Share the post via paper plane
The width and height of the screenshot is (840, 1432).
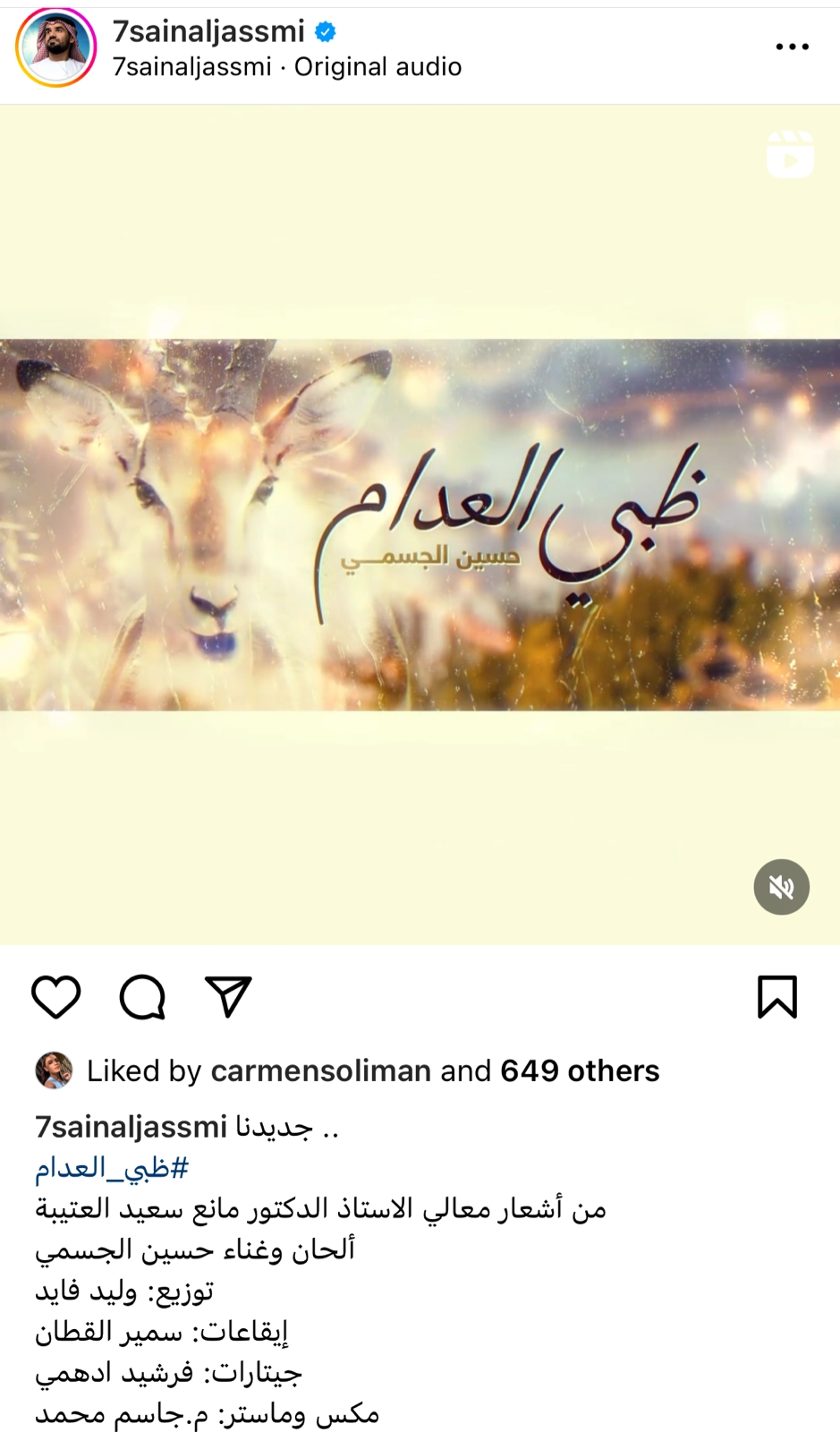coord(229,997)
